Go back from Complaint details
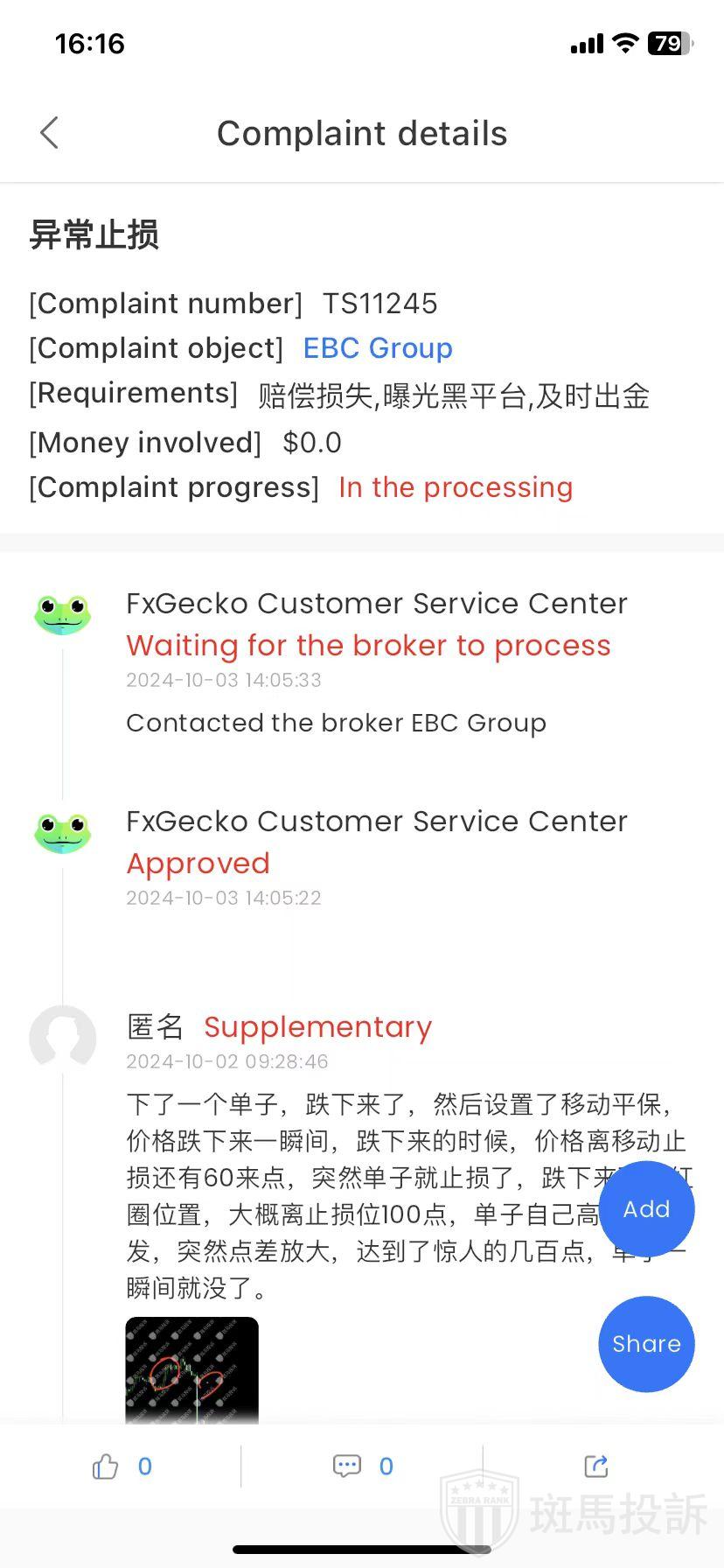This screenshot has height=1568, width=724. 50,133
